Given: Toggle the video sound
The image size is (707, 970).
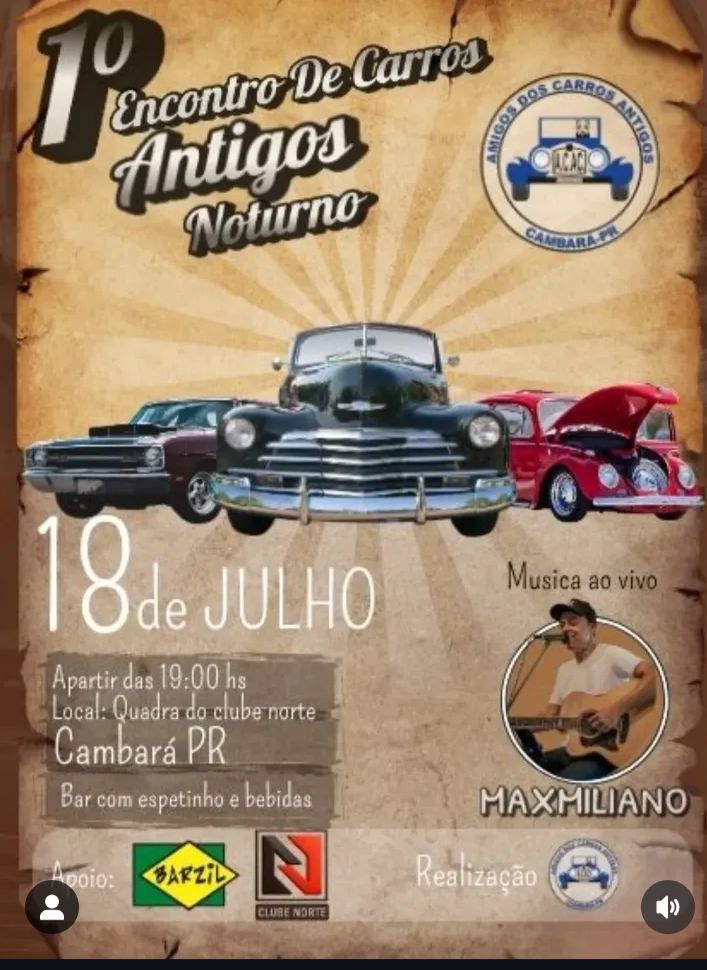Looking at the screenshot, I should click(x=667, y=907).
